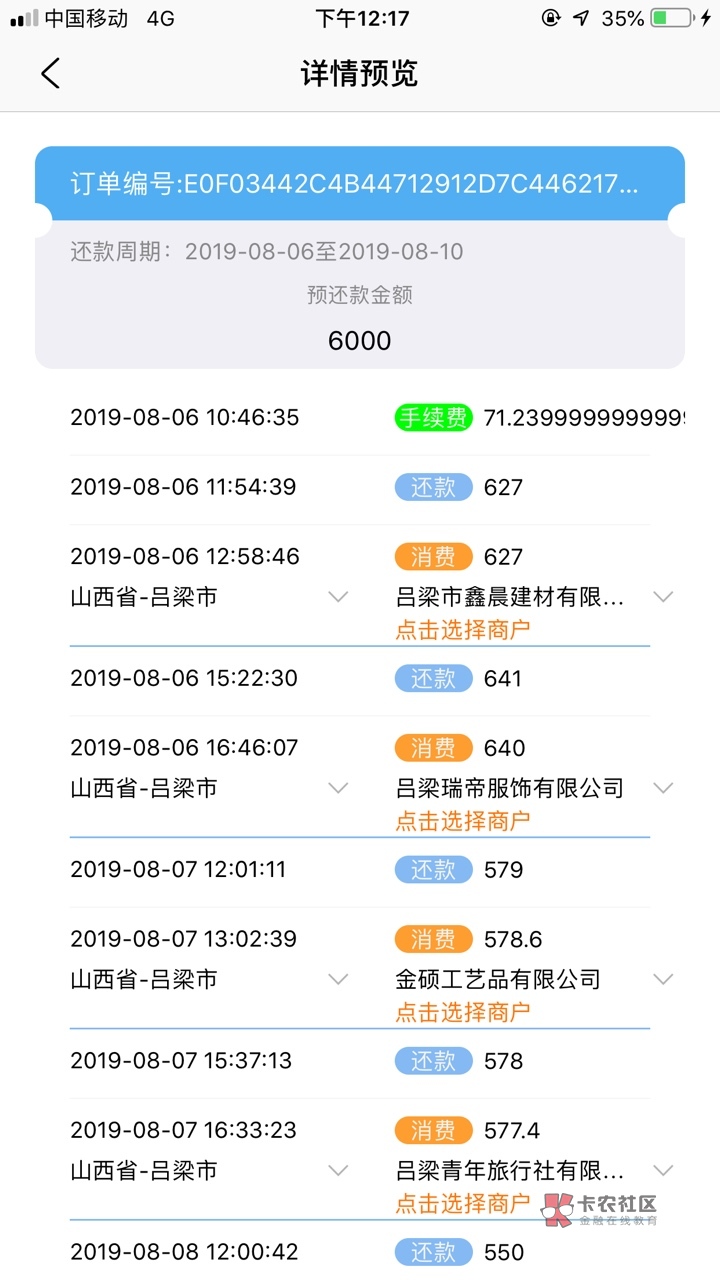Tap 点击选择商户 under 金硕工艺品有限公司

point(462,1012)
